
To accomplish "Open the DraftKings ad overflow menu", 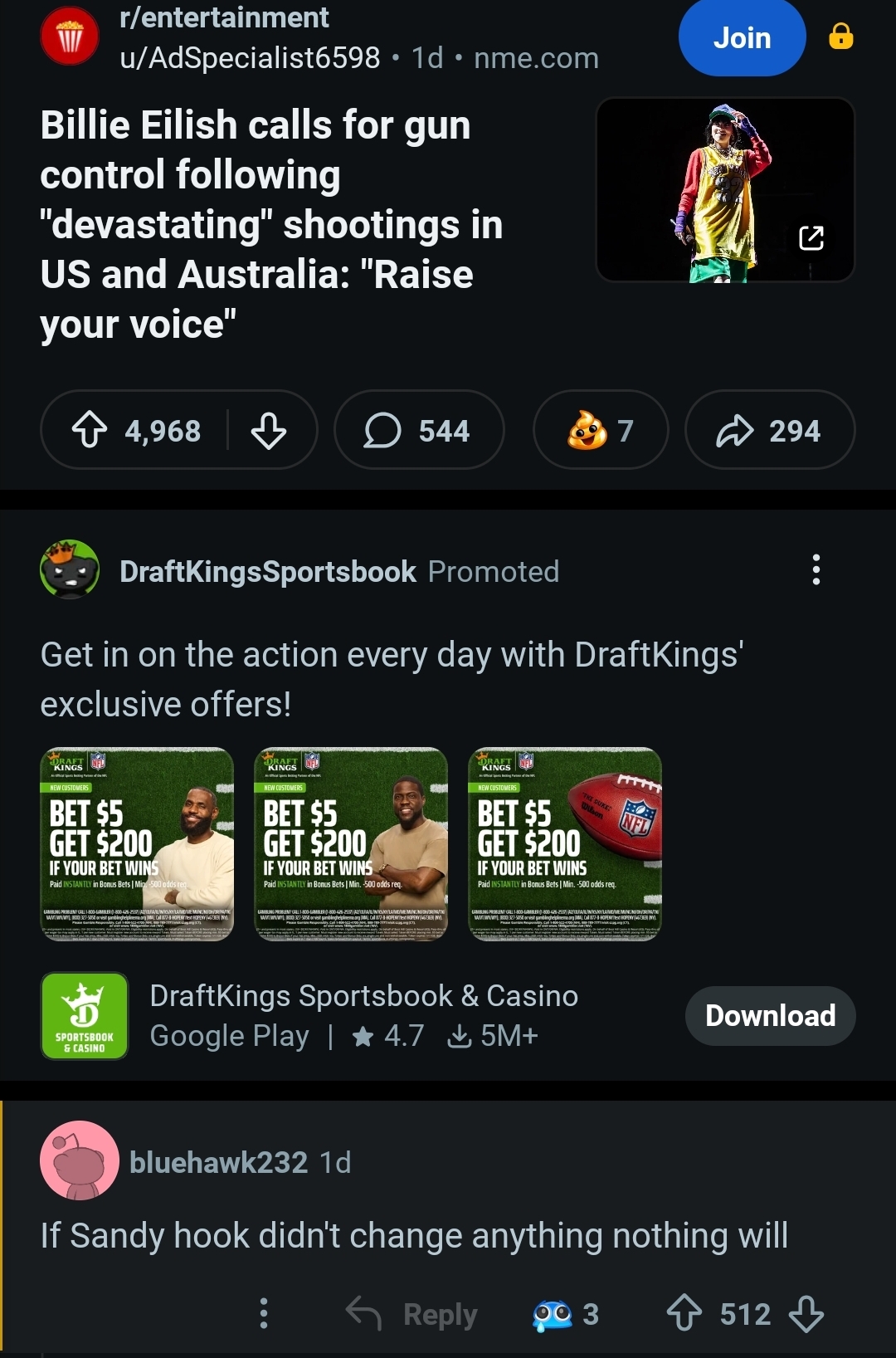I will click(816, 570).
